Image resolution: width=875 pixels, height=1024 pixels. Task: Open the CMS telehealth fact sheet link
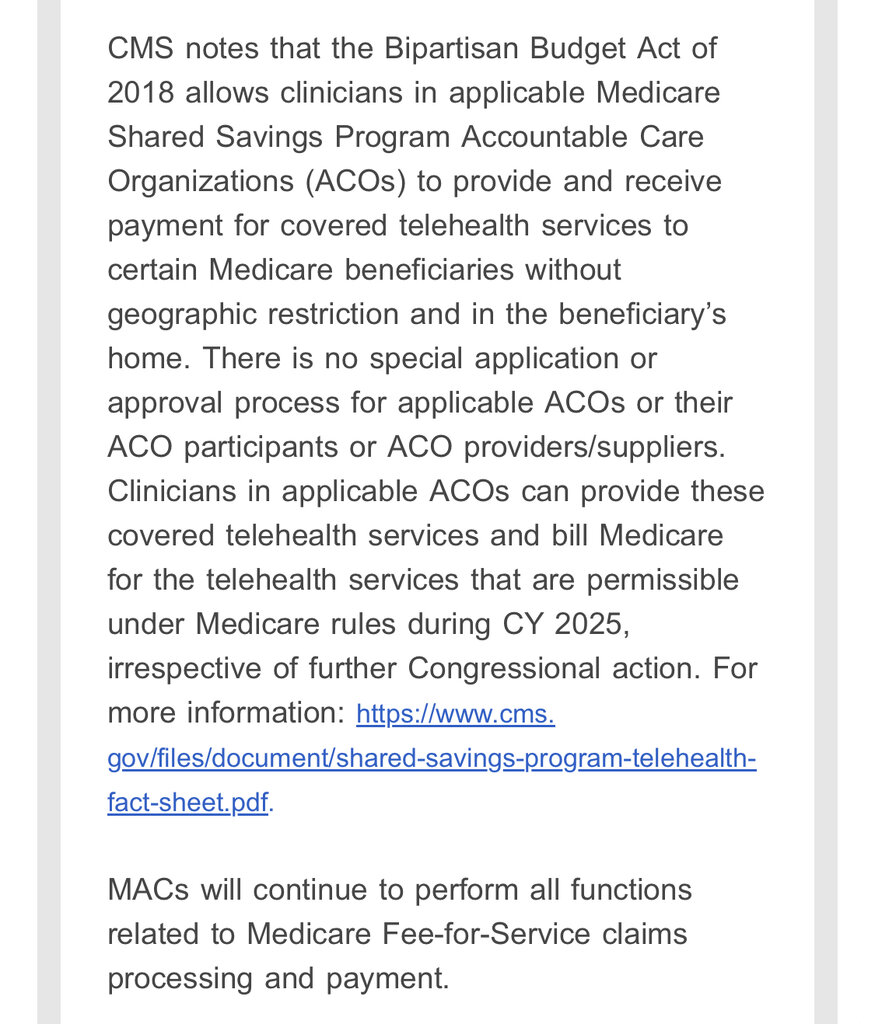pyautogui.click(x=431, y=759)
